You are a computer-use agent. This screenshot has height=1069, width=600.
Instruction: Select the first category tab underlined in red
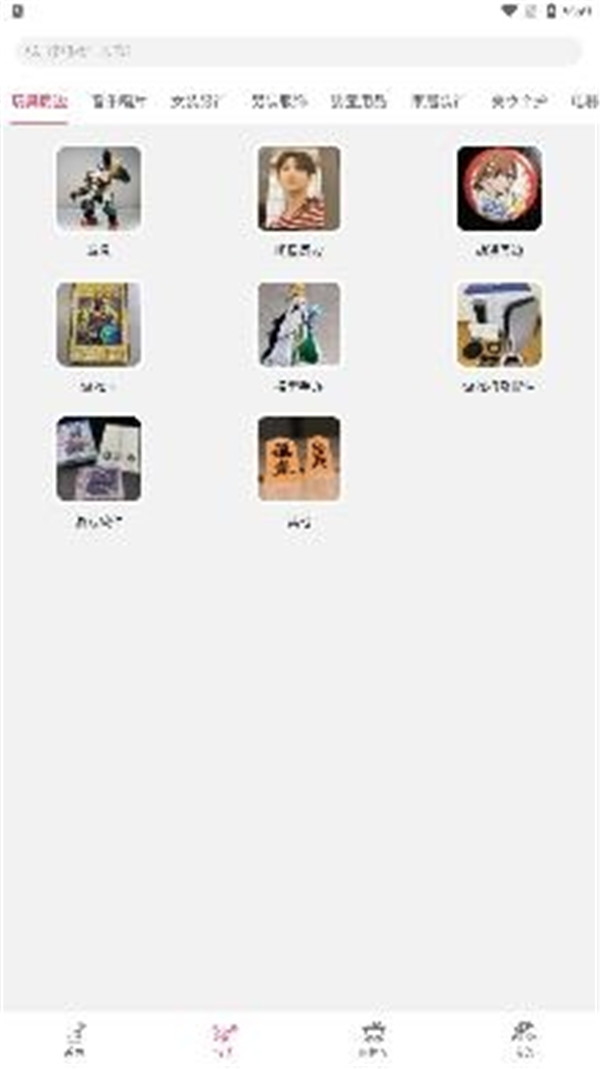pyautogui.click(x=39, y=101)
